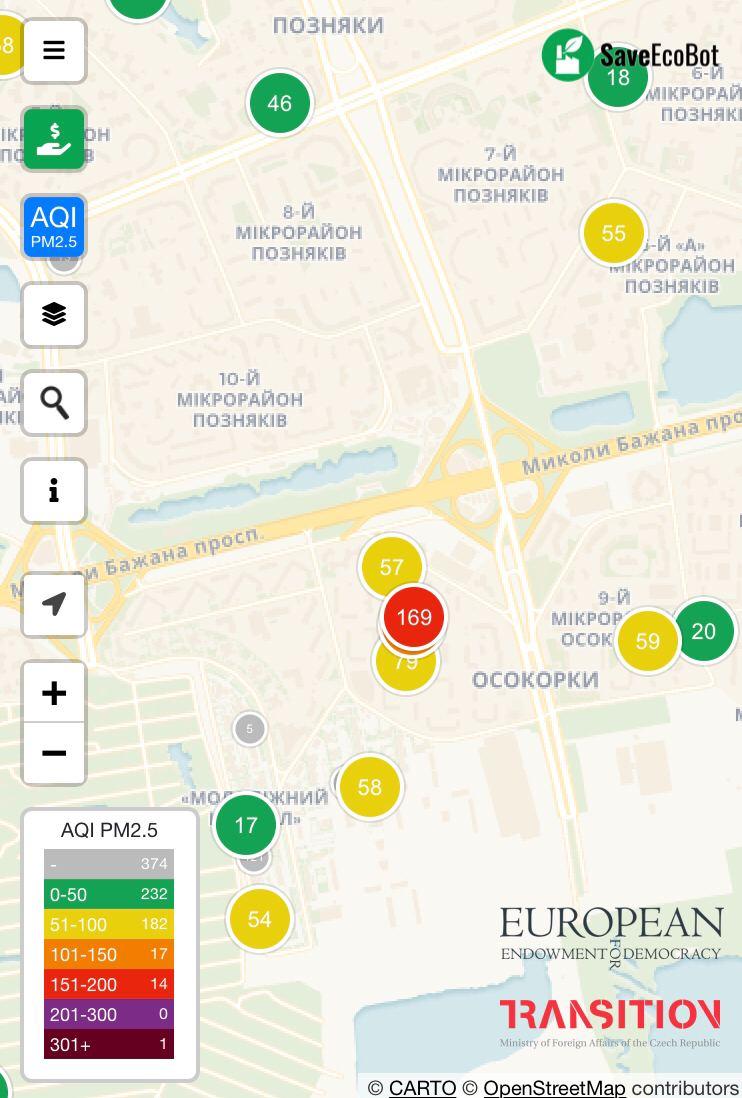Center the map on my location
Viewport: 742px width, 1098px height.
54,604
